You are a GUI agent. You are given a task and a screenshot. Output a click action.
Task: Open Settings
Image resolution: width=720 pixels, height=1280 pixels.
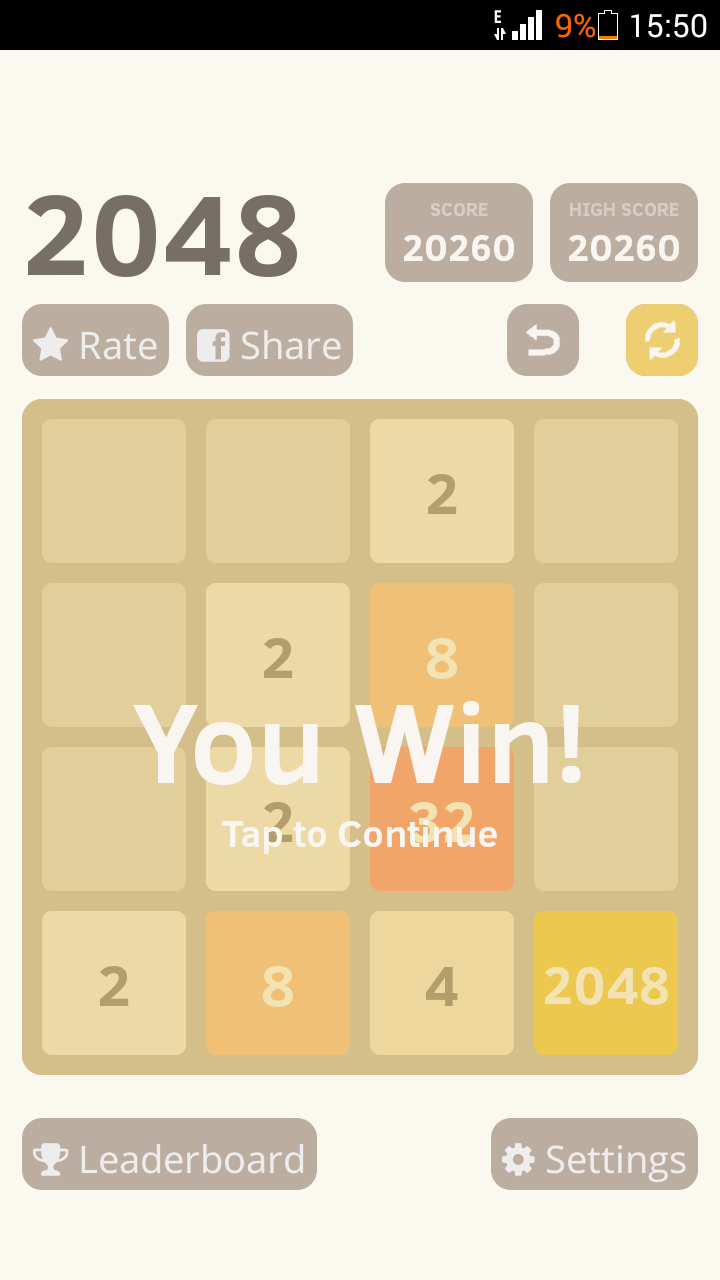(594, 1154)
